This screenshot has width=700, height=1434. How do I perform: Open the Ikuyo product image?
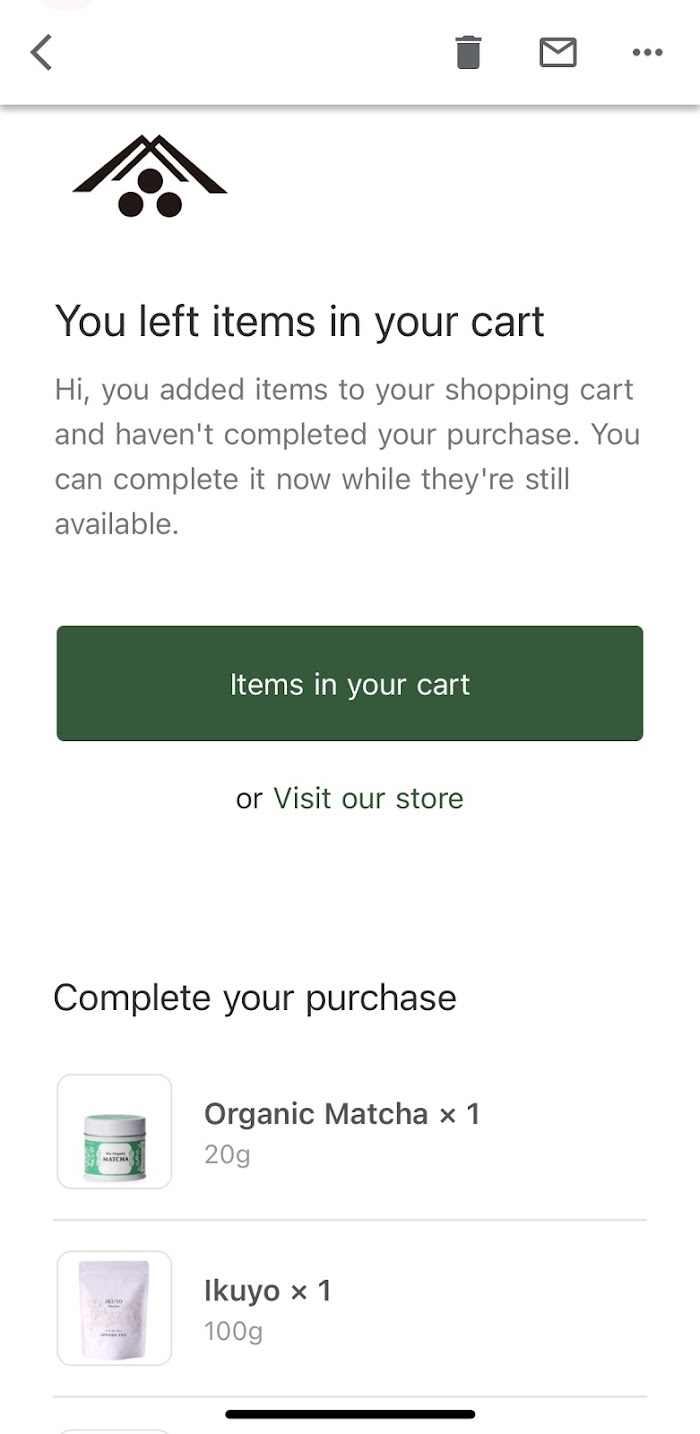(x=114, y=1308)
